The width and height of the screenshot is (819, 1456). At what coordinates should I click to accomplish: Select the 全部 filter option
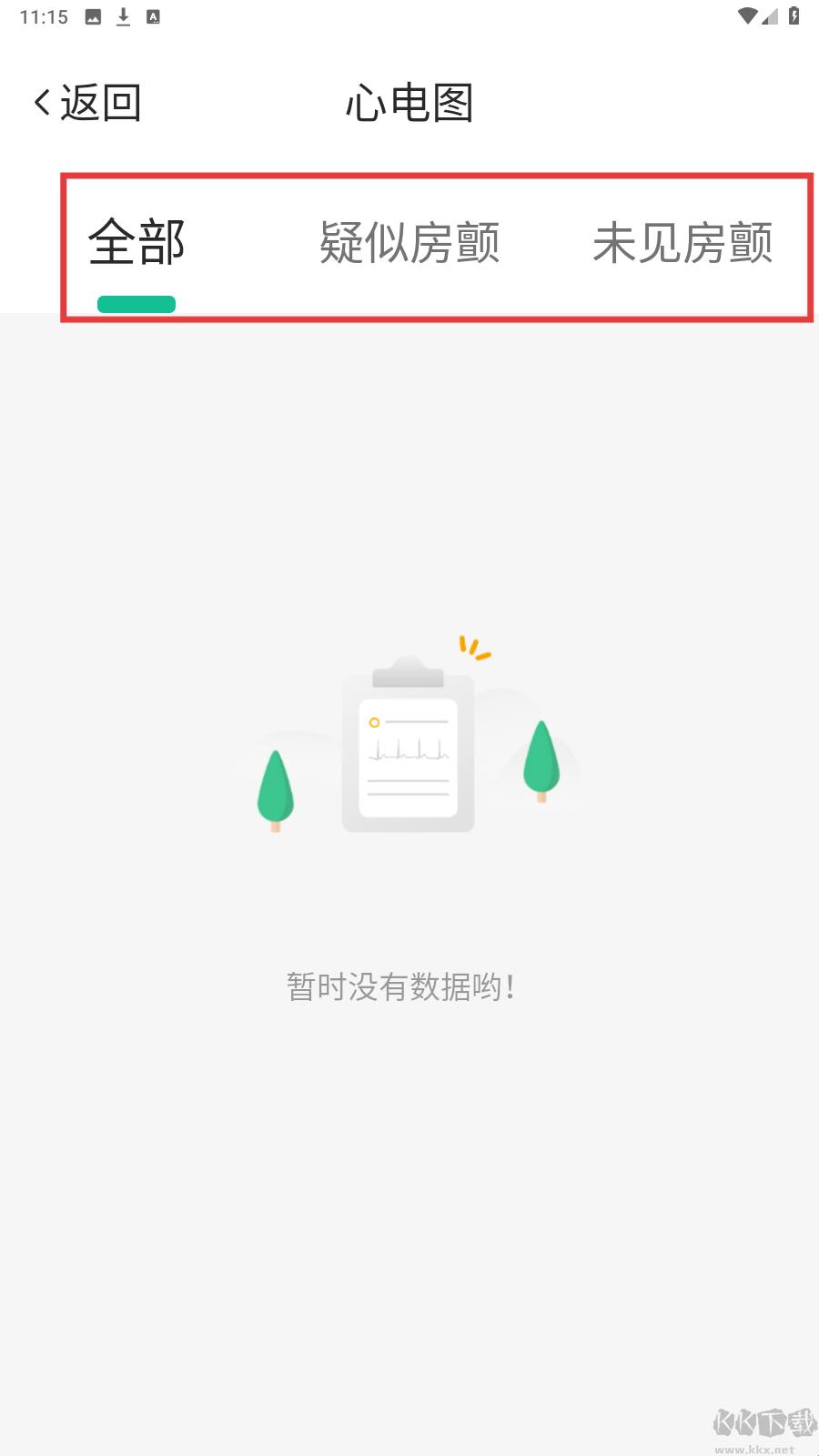tap(136, 242)
